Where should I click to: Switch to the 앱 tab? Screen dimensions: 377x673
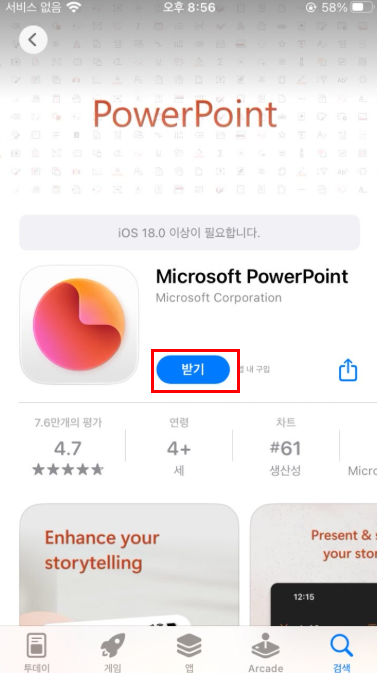189,652
